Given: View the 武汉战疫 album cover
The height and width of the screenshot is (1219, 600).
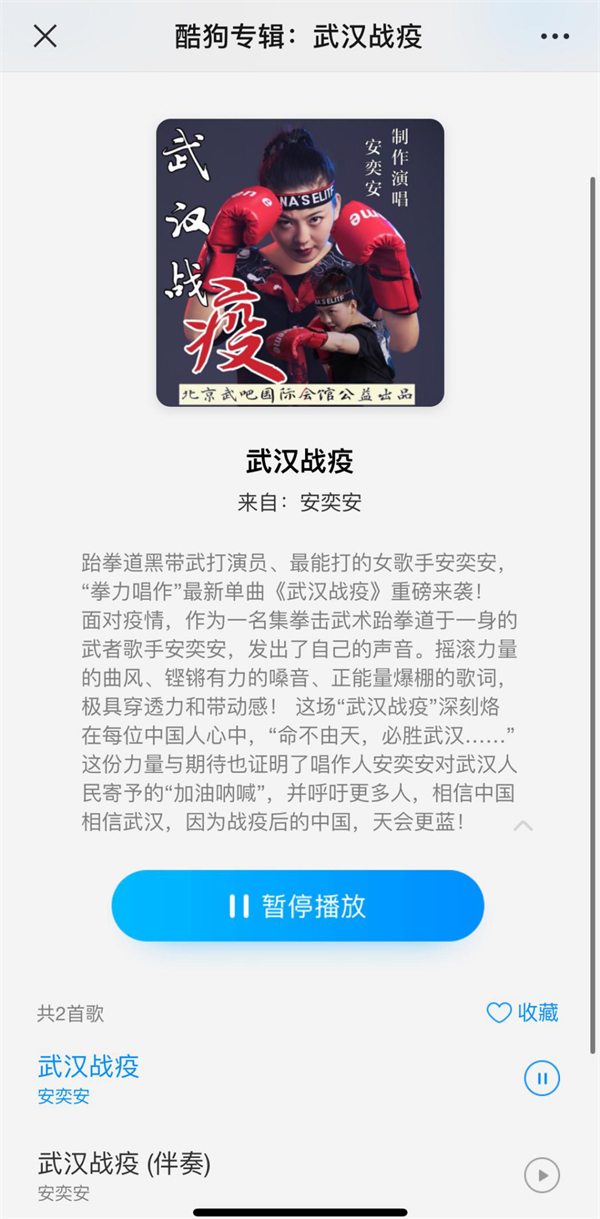Looking at the screenshot, I should 300,263.
